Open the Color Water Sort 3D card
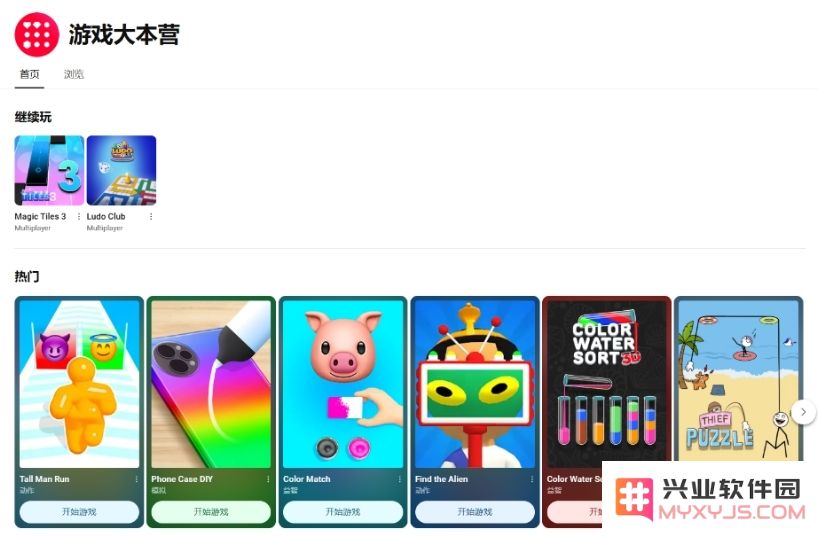The image size is (818, 536). click(606, 384)
